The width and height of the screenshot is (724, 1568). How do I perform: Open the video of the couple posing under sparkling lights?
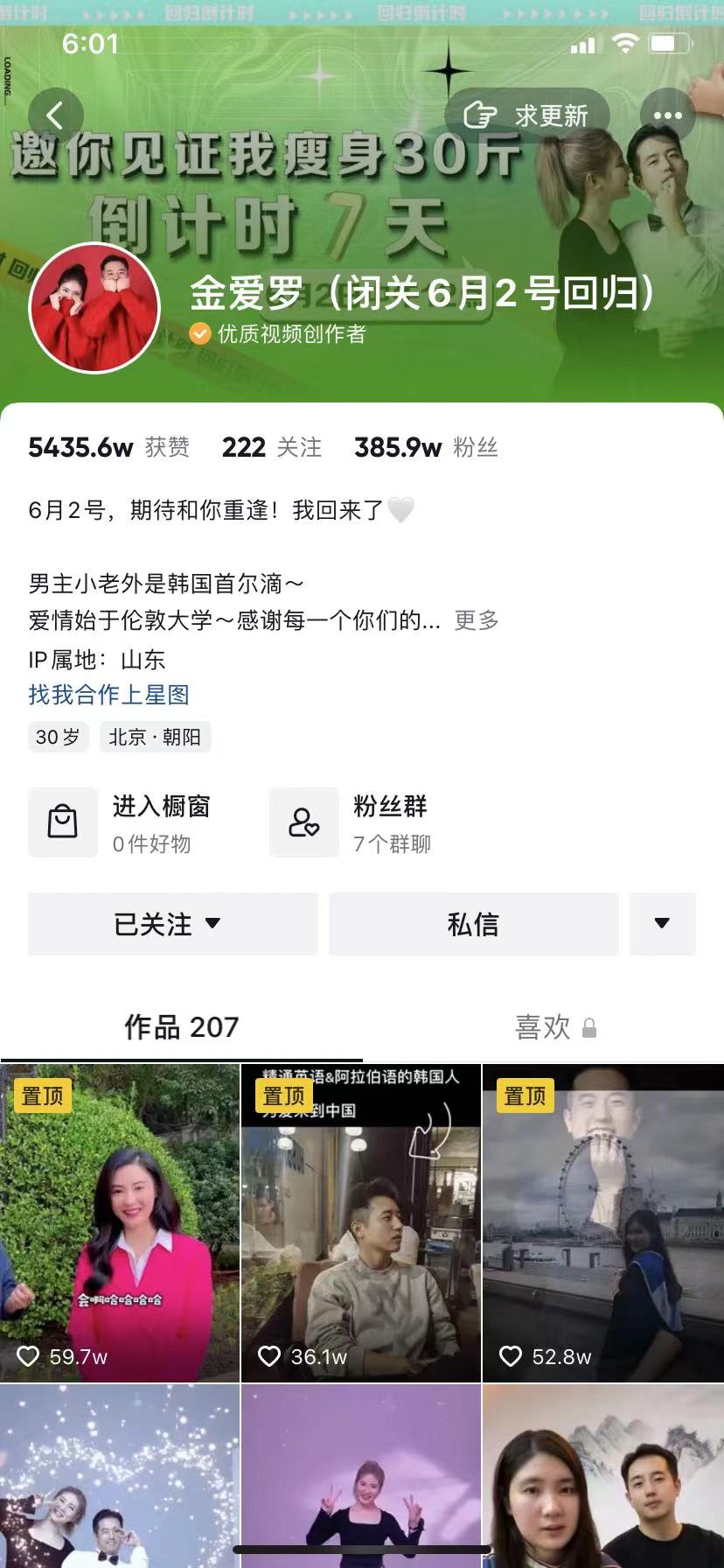click(120, 1477)
